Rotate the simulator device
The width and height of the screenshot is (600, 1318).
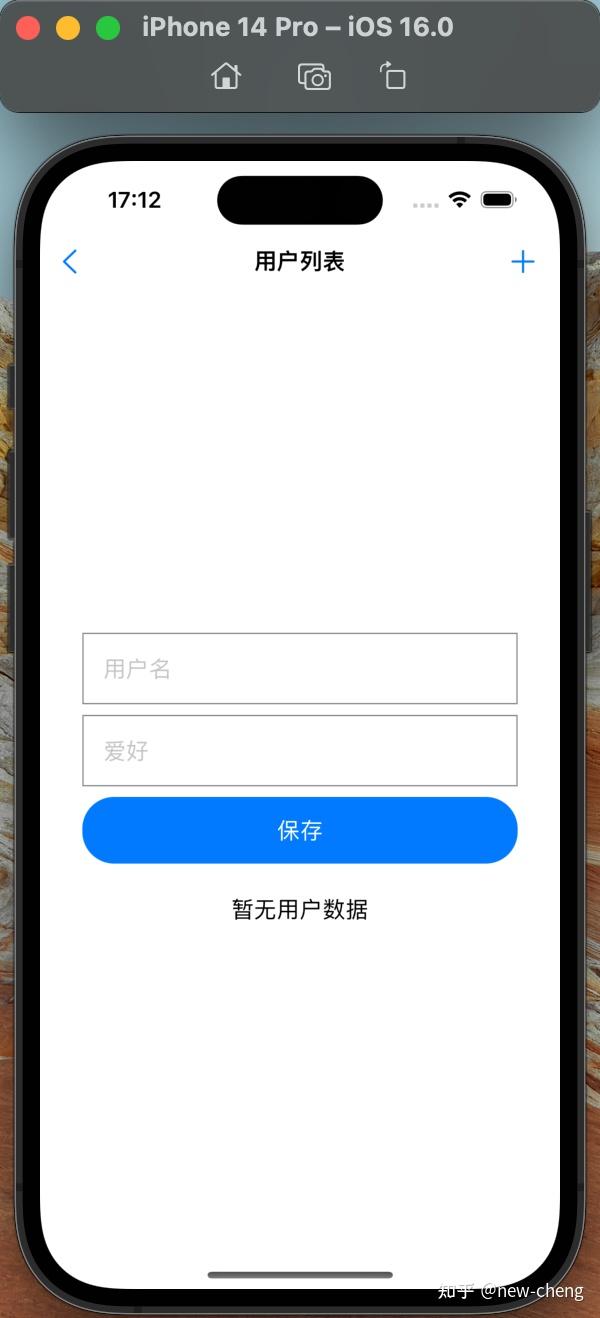[x=393, y=76]
